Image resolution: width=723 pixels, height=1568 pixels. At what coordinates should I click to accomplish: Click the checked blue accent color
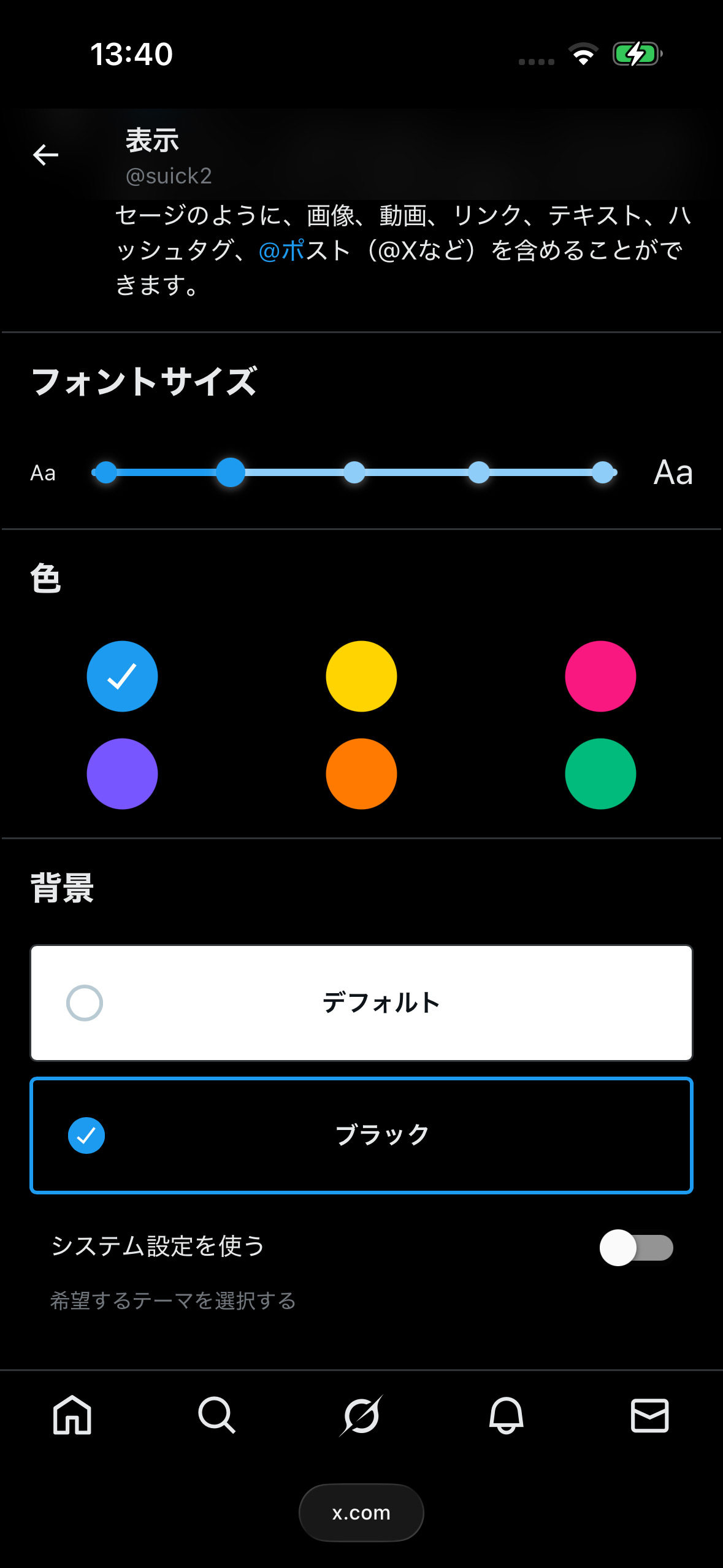click(x=122, y=676)
